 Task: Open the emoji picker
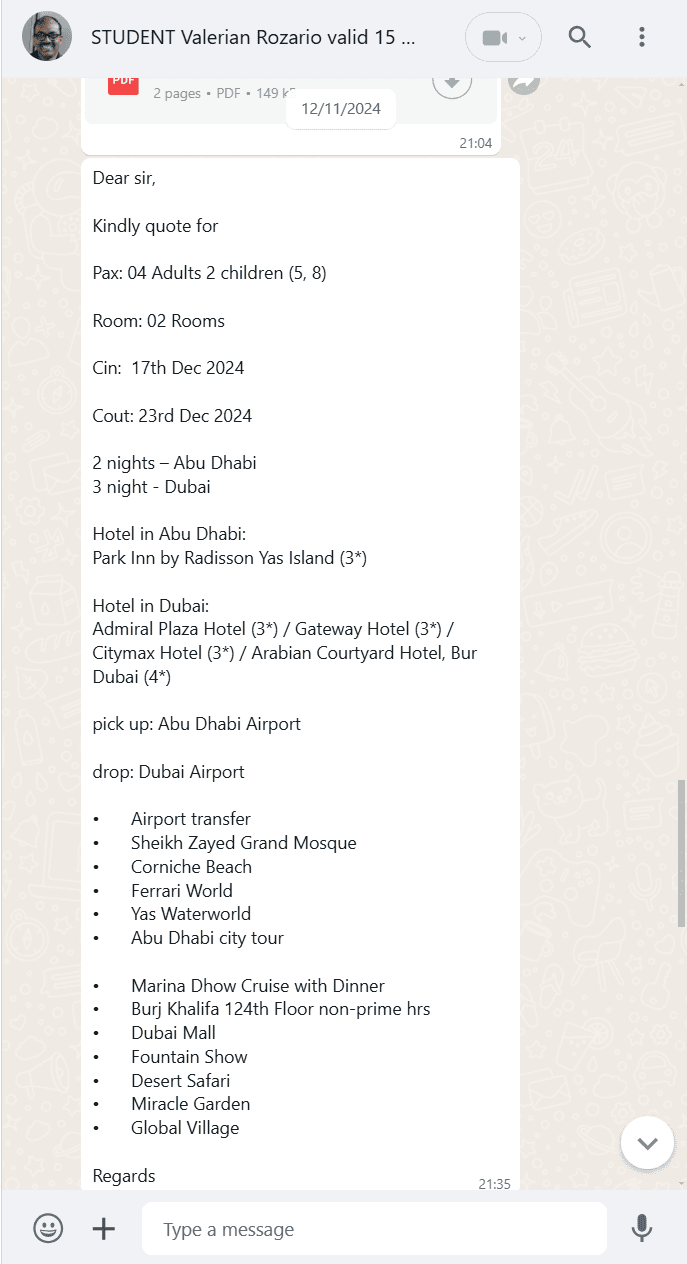click(48, 1228)
